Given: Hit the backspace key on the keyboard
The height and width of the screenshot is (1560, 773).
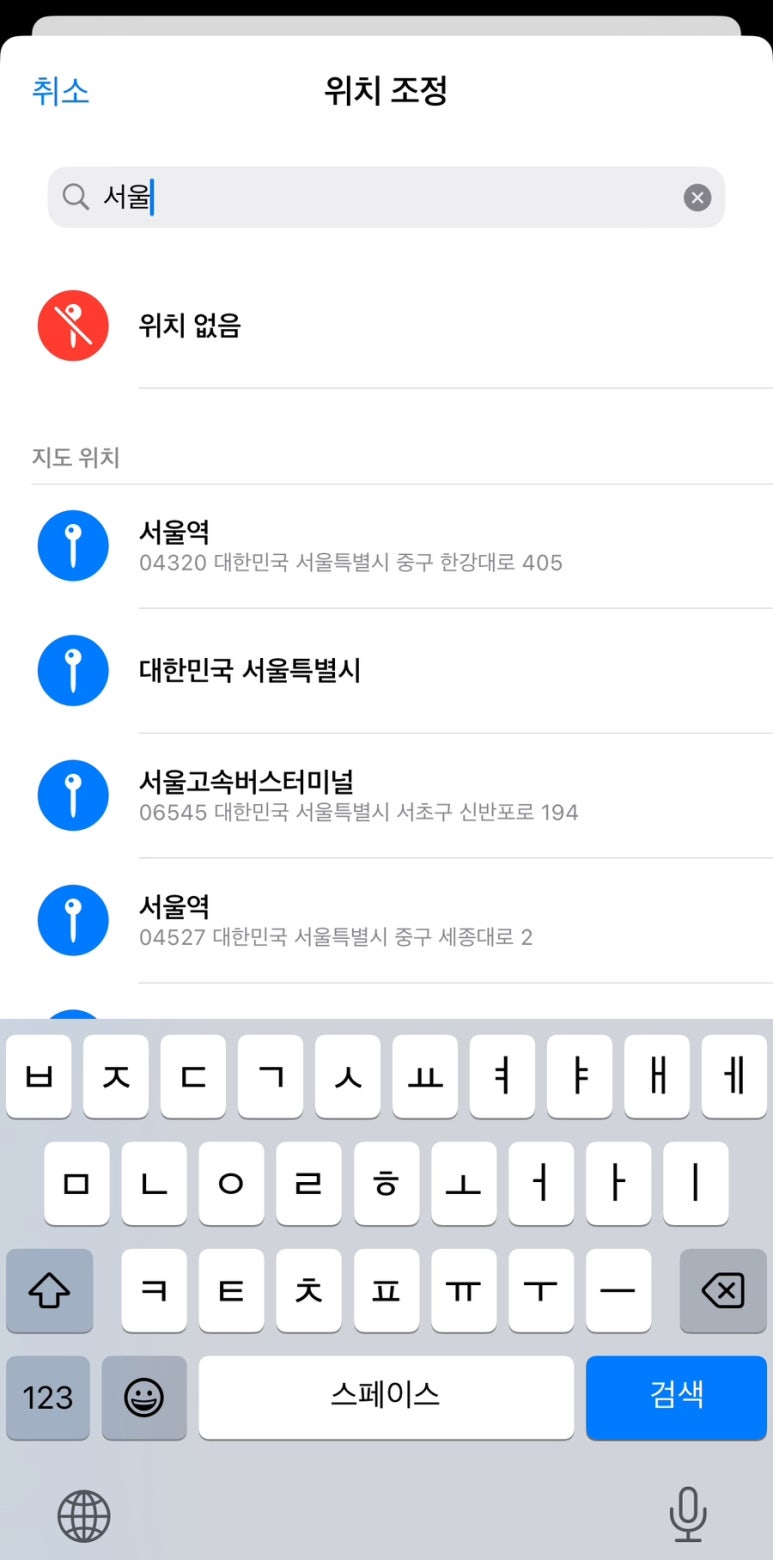Looking at the screenshot, I should 722,1291.
